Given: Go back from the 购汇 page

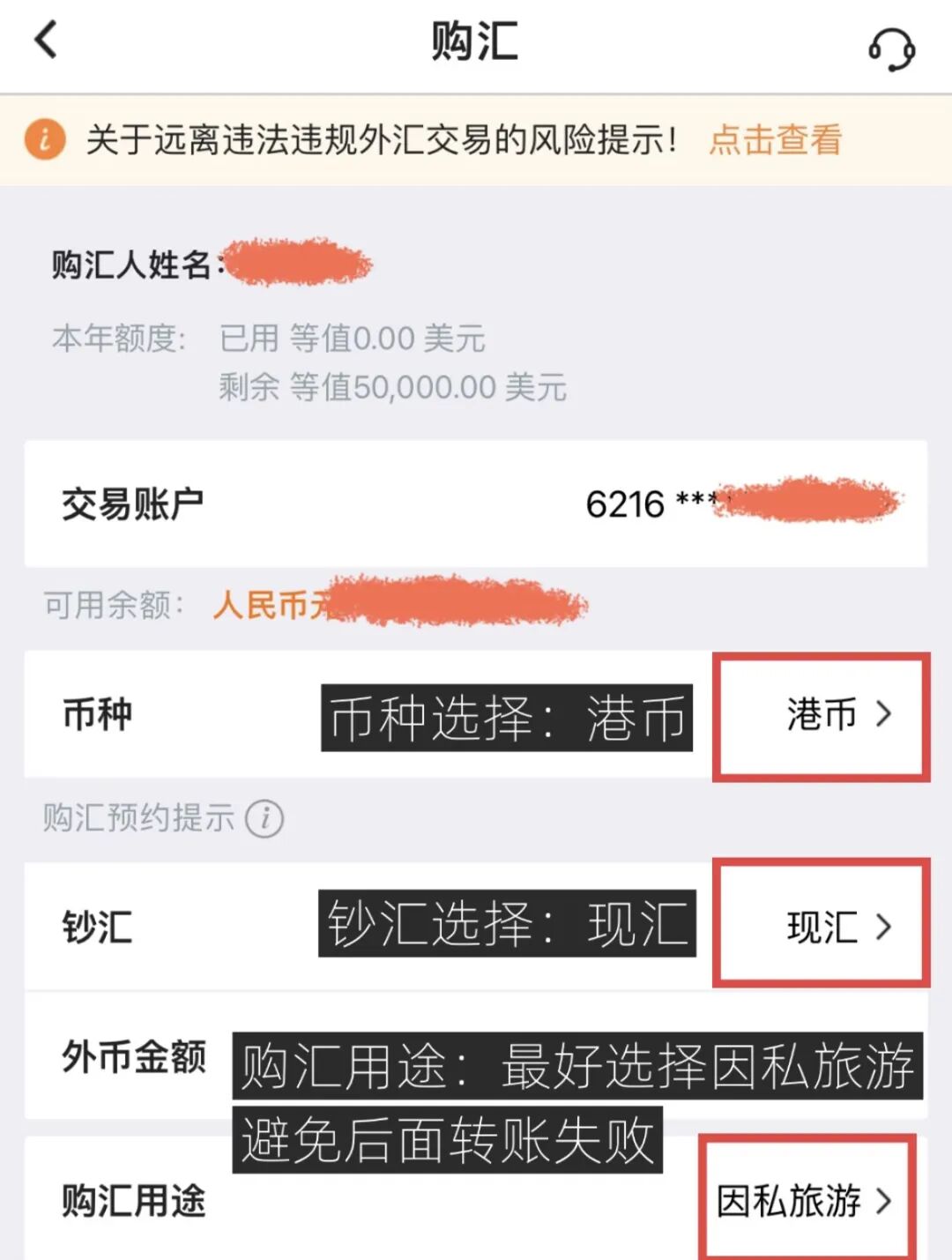Looking at the screenshot, I should (46, 41).
